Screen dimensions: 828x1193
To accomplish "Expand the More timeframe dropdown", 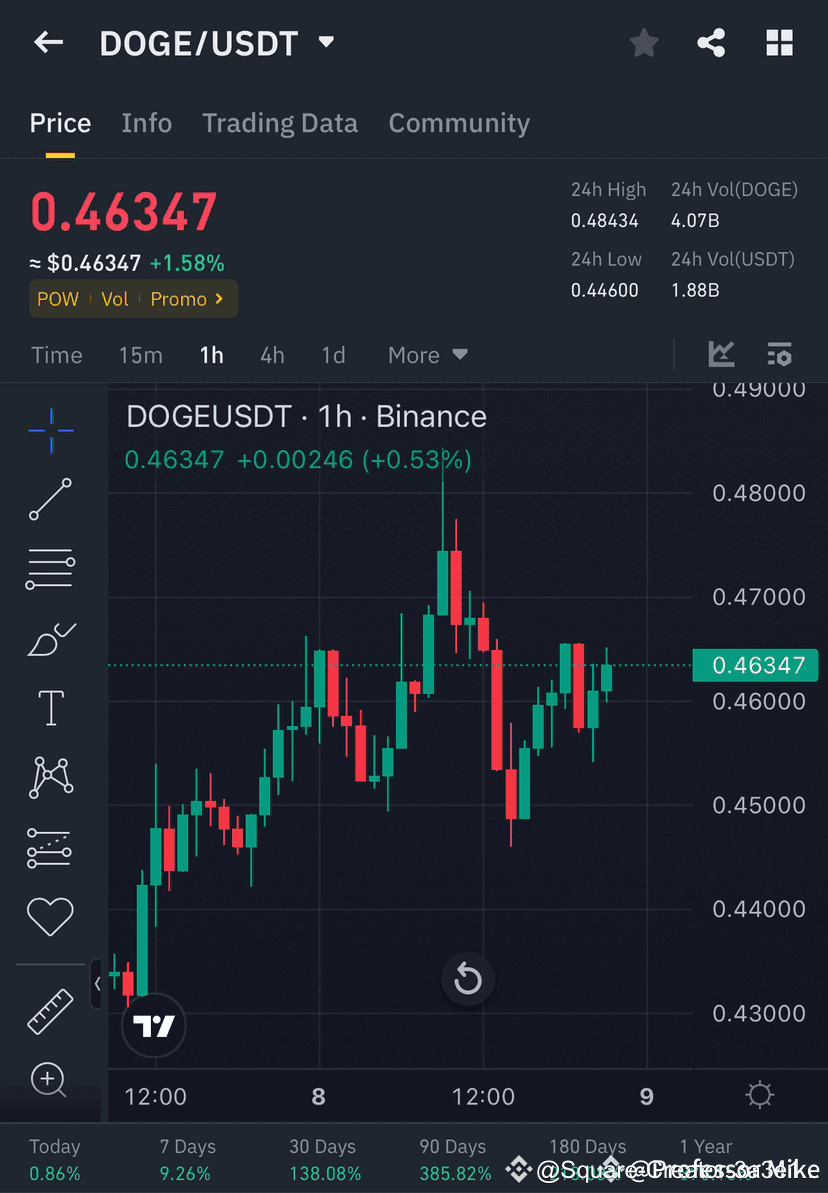I will [427, 355].
